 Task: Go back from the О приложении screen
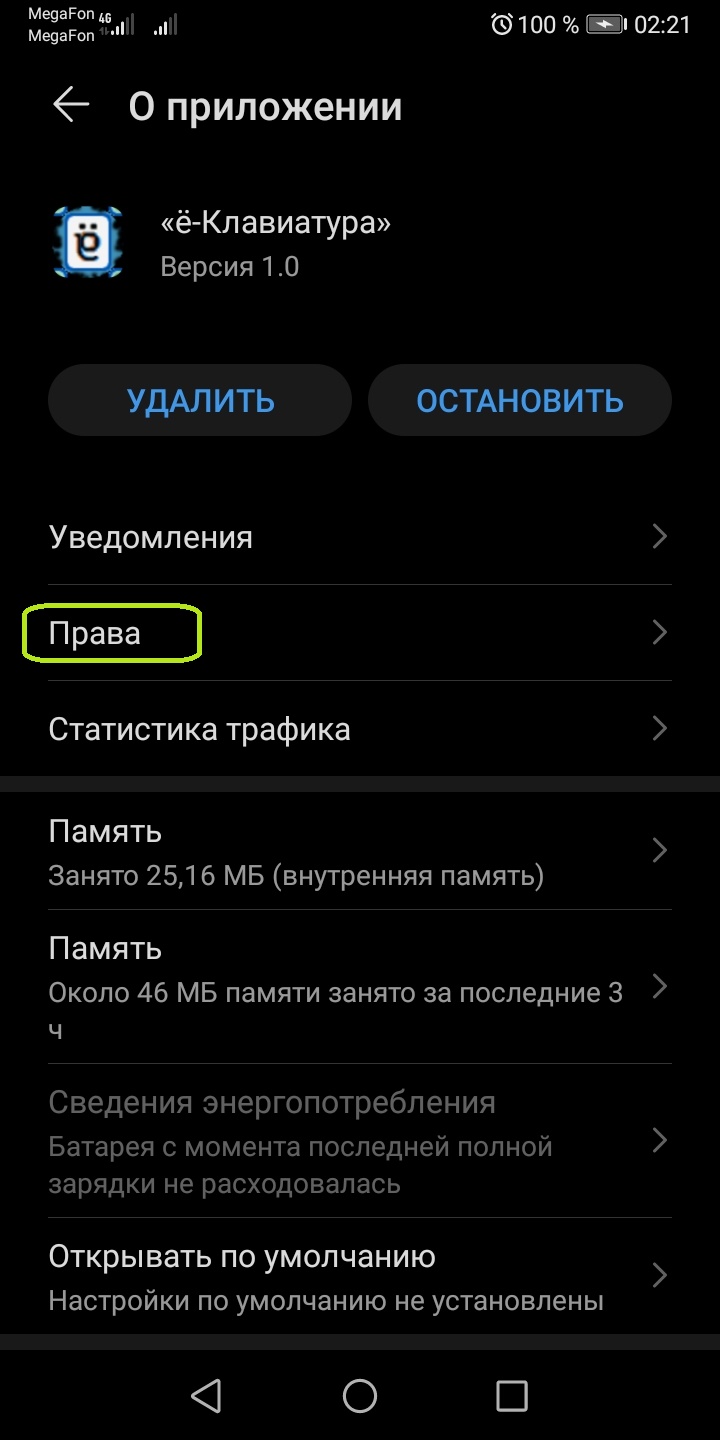71,105
